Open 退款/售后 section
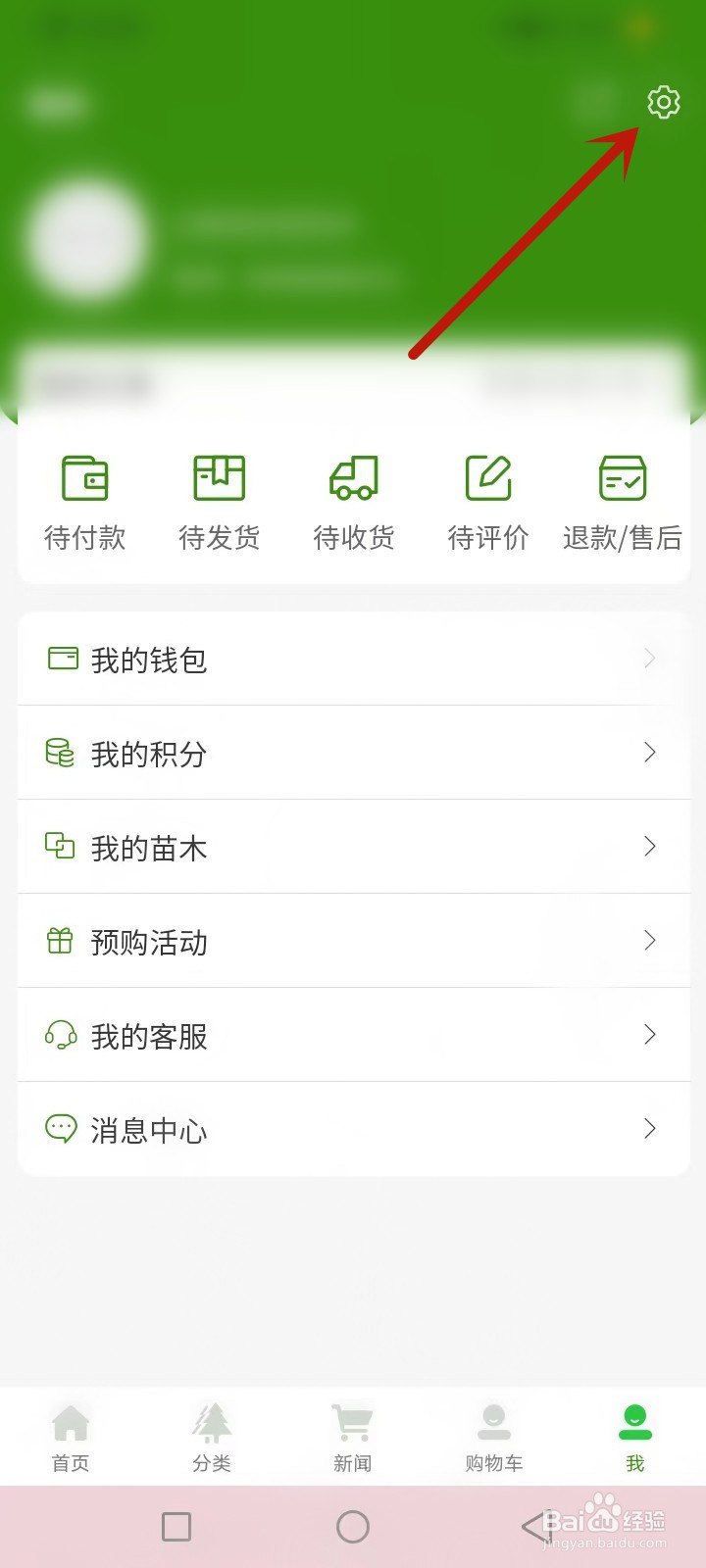Viewport: 706px width, 1568px height. click(x=623, y=504)
